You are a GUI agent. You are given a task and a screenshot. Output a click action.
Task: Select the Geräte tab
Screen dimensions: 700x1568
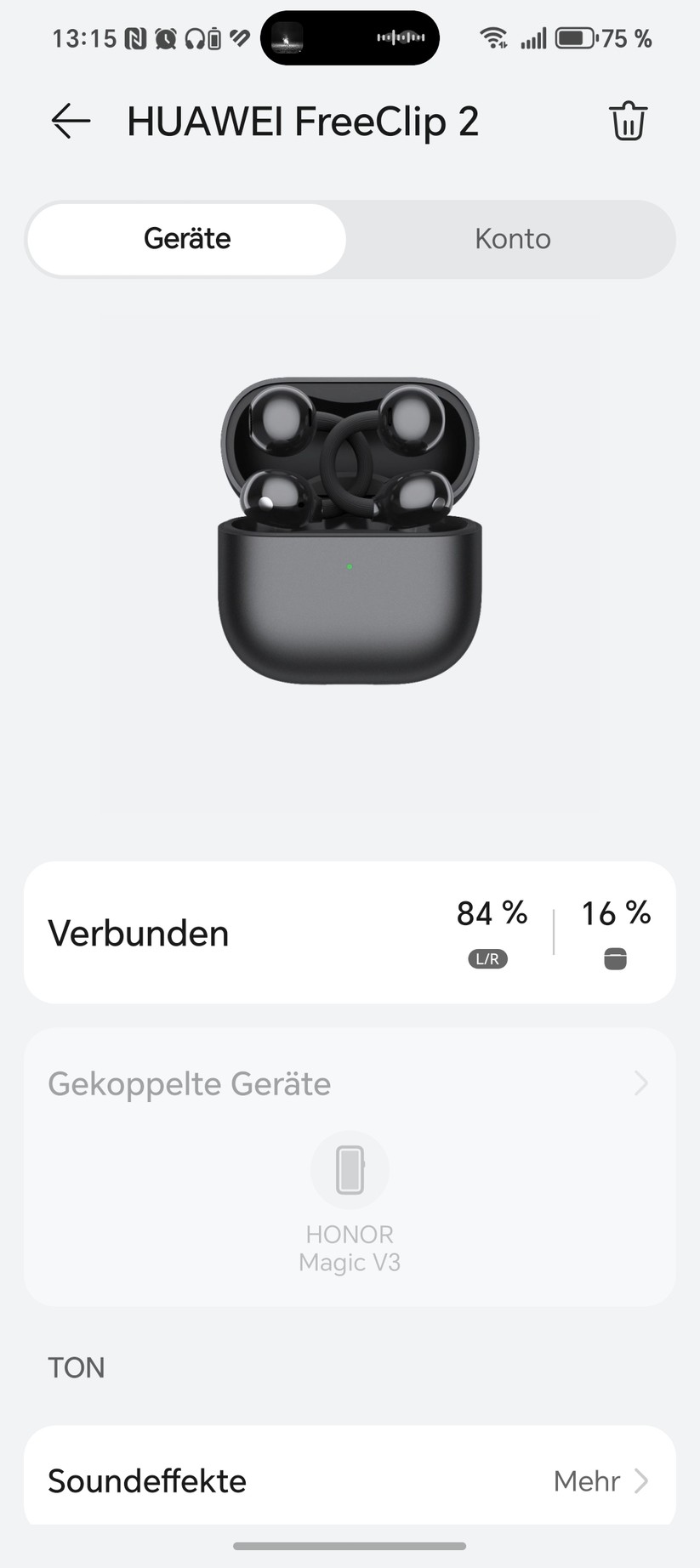[186, 239]
